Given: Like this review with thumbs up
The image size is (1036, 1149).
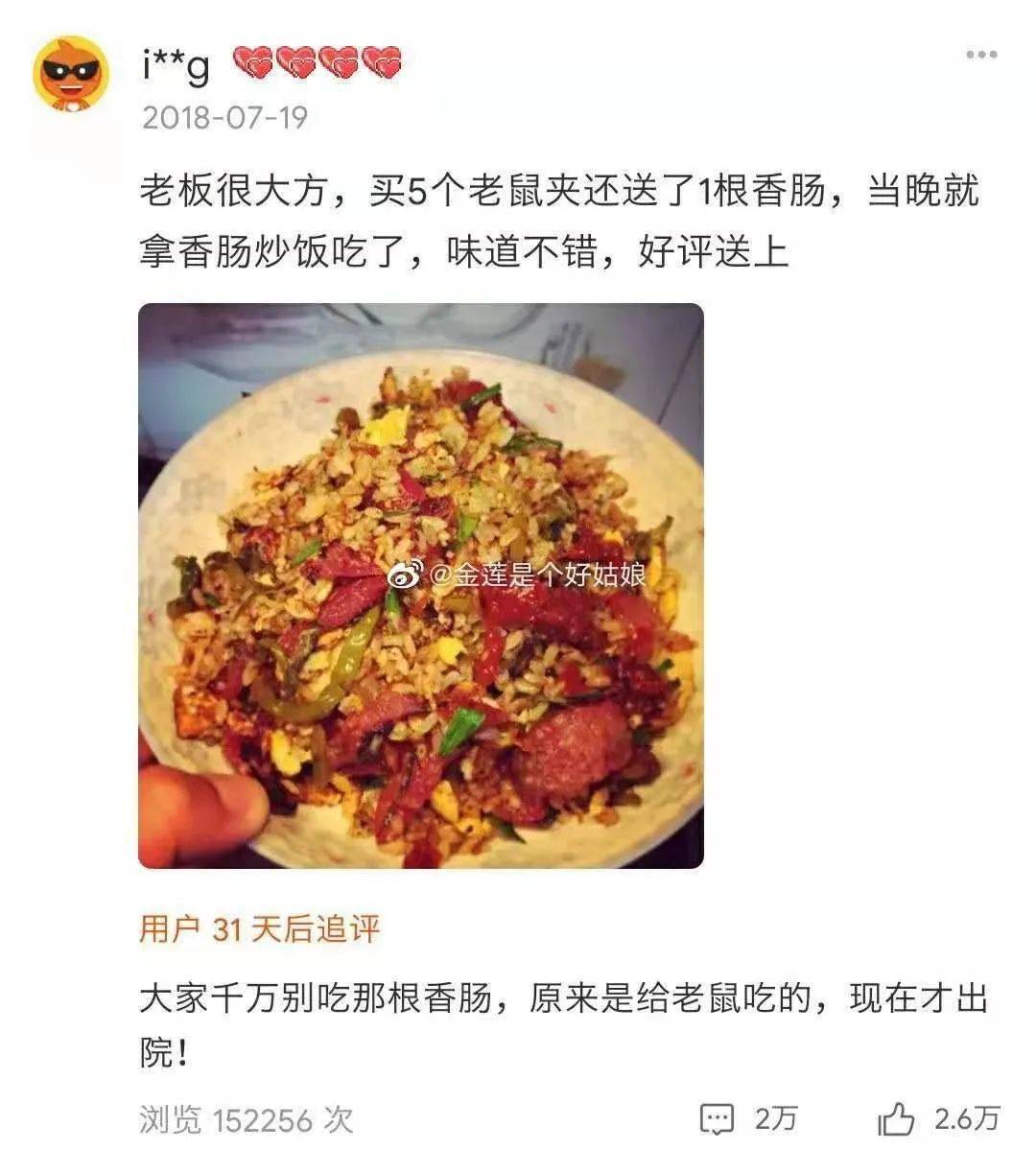Looking at the screenshot, I should point(897,1118).
